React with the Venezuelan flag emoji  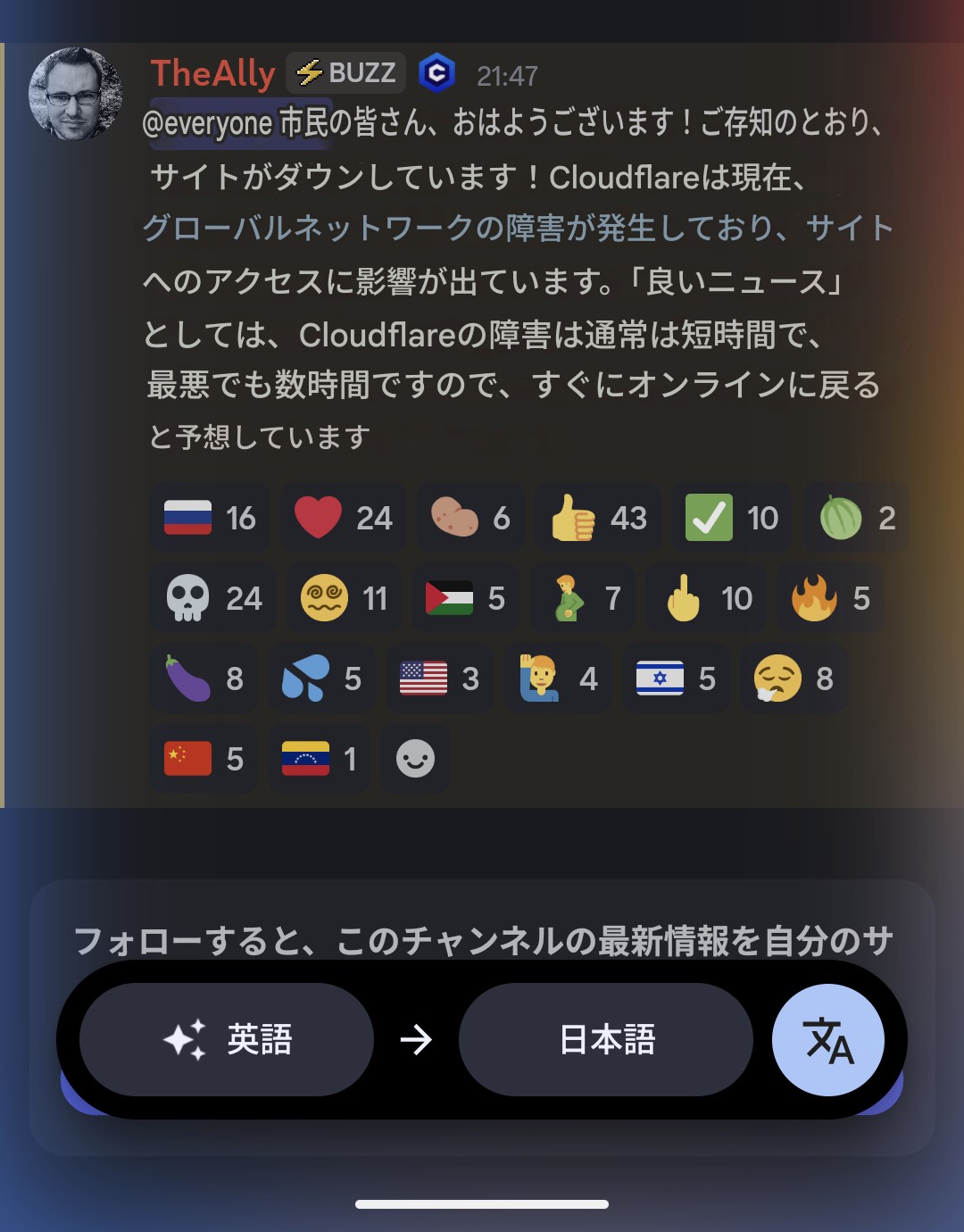(320, 759)
